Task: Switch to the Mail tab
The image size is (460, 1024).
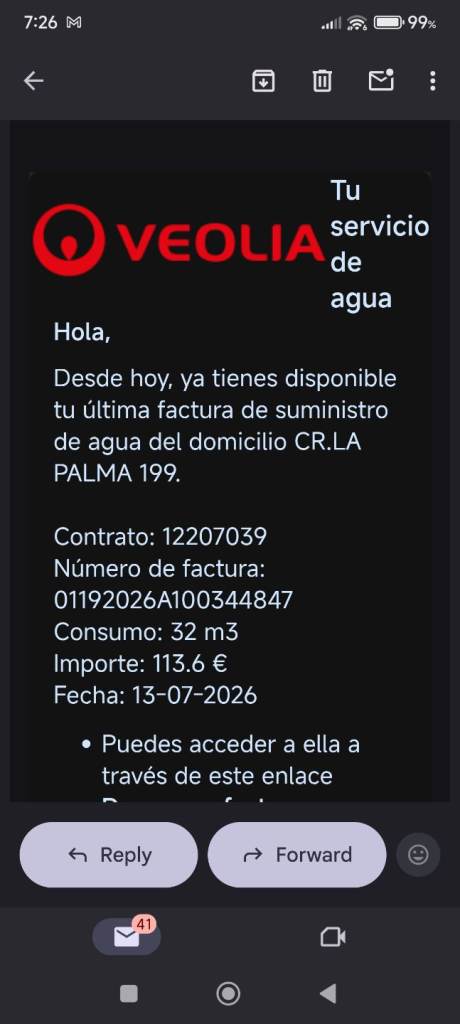Action: (127, 936)
